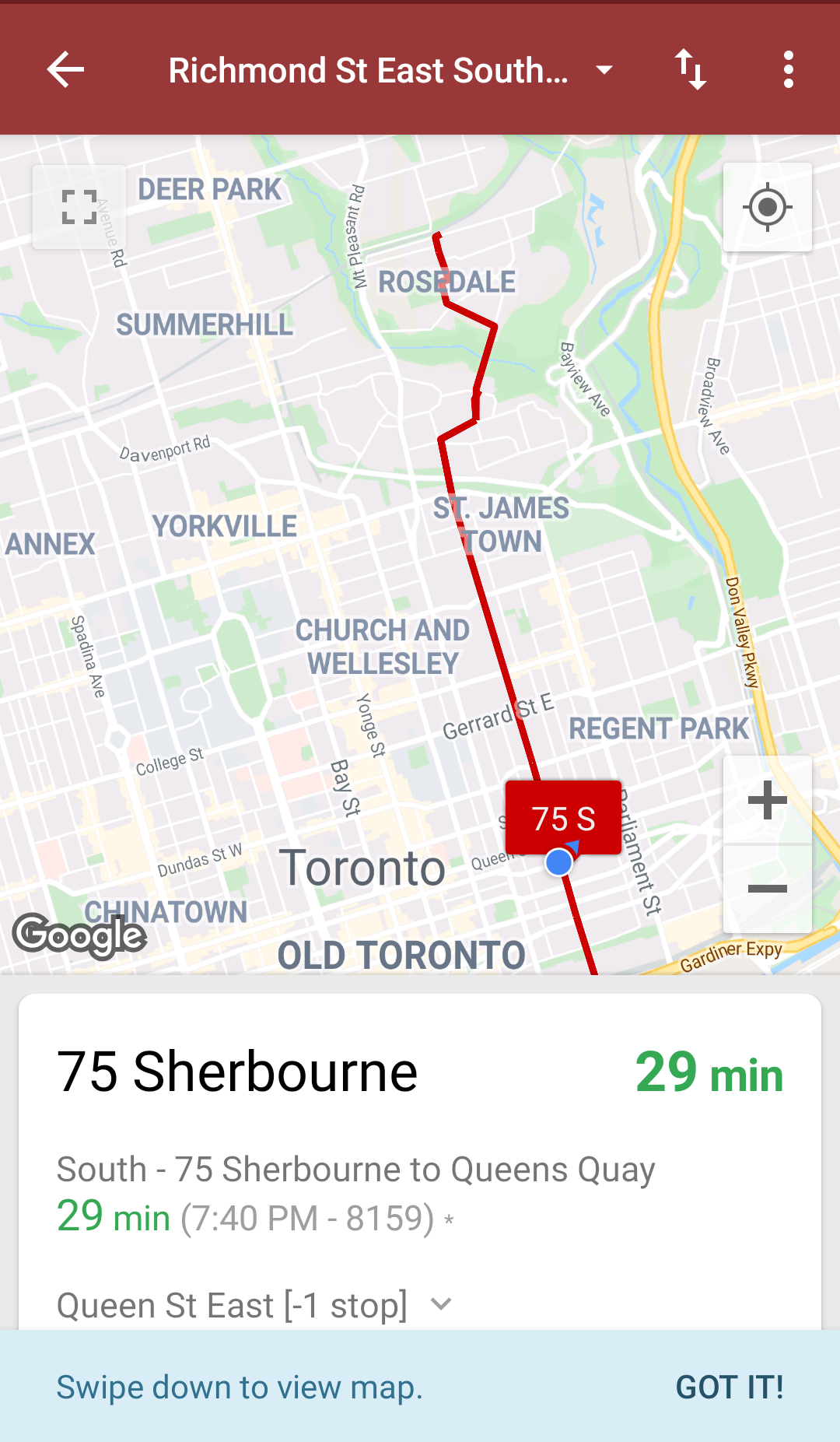840x1442 pixels.
Task: Zoom in on the map
Action: pyautogui.click(x=767, y=800)
